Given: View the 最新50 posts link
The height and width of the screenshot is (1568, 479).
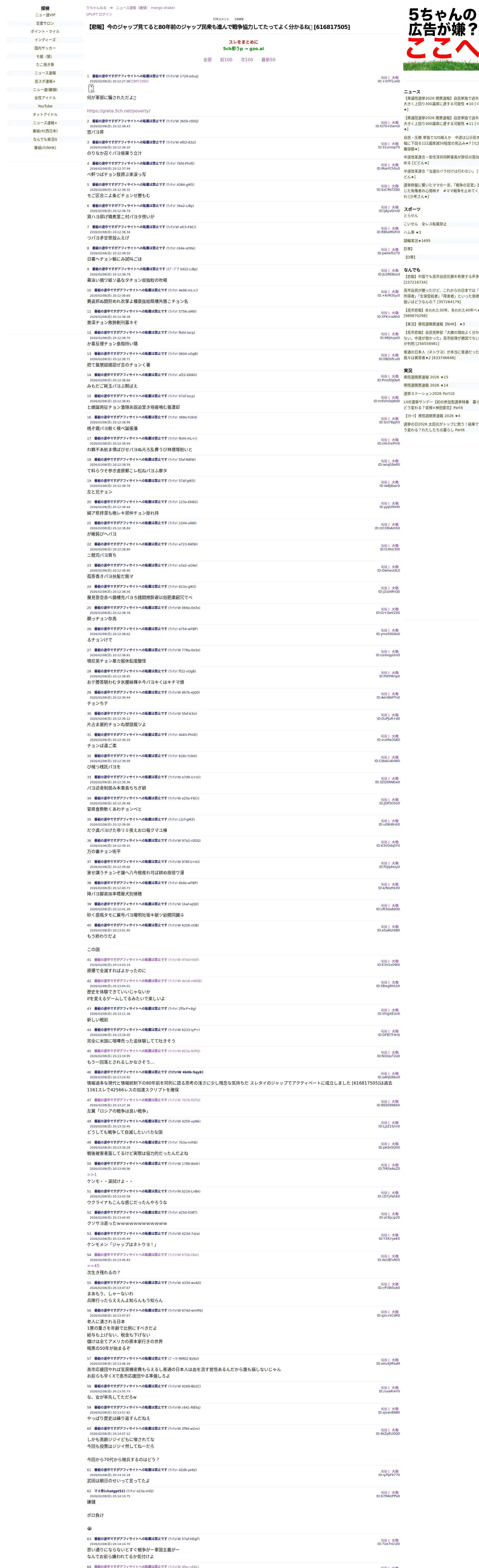Looking at the screenshot, I should click(x=268, y=60).
